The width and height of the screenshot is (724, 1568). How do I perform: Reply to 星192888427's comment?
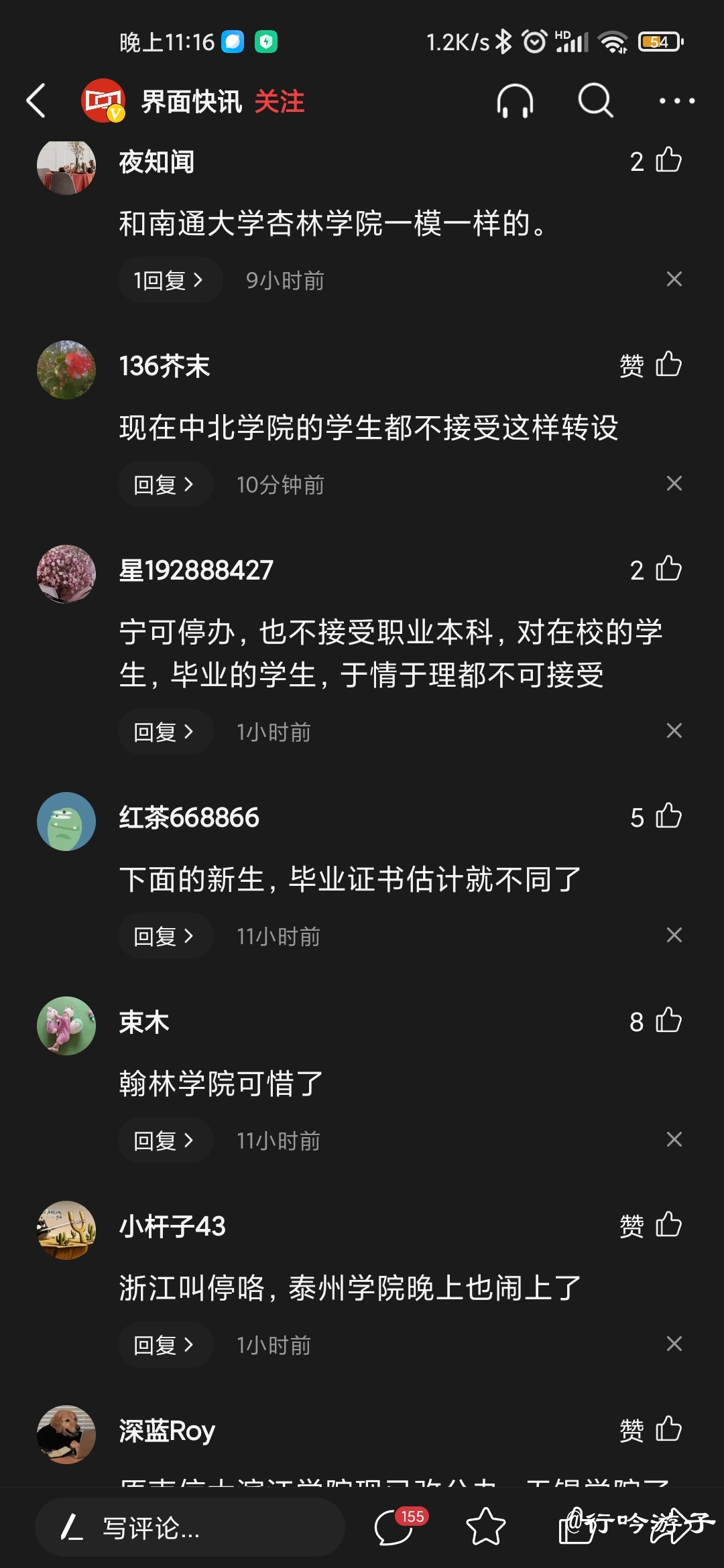pos(166,732)
